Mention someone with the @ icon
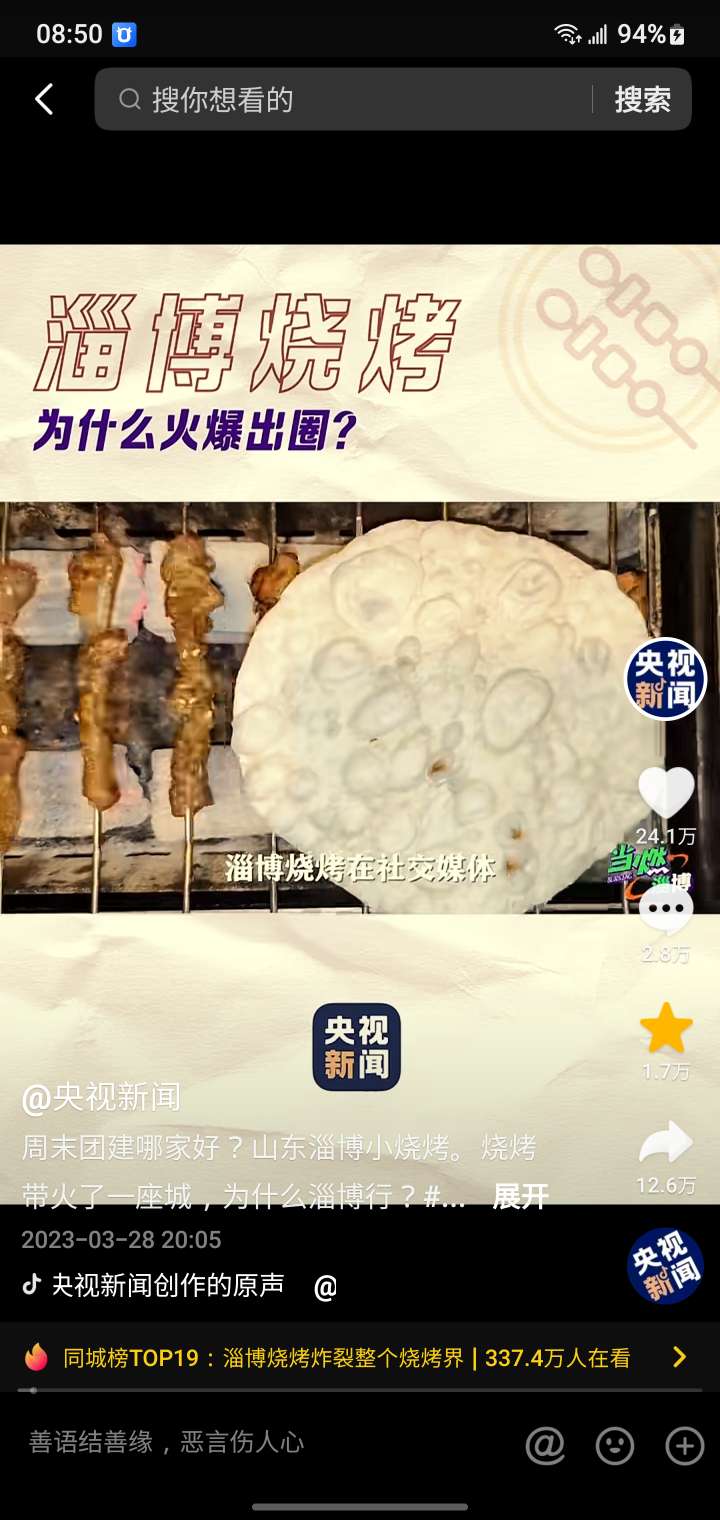The width and height of the screenshot is (720, 1520). 545,1445
